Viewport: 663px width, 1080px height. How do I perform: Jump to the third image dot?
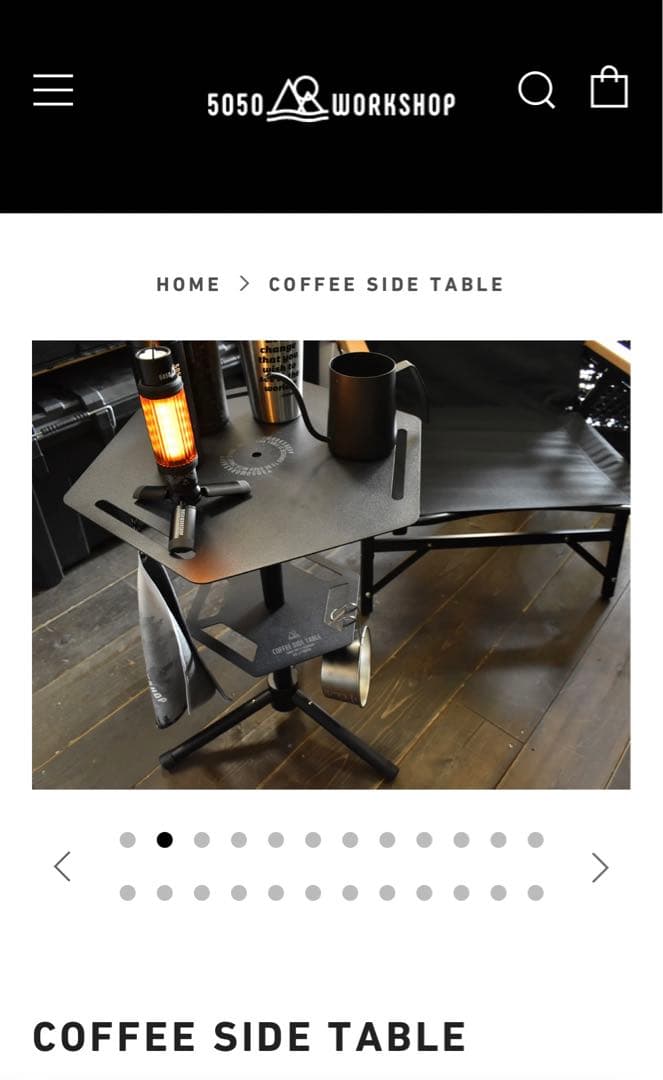(202, 840)
